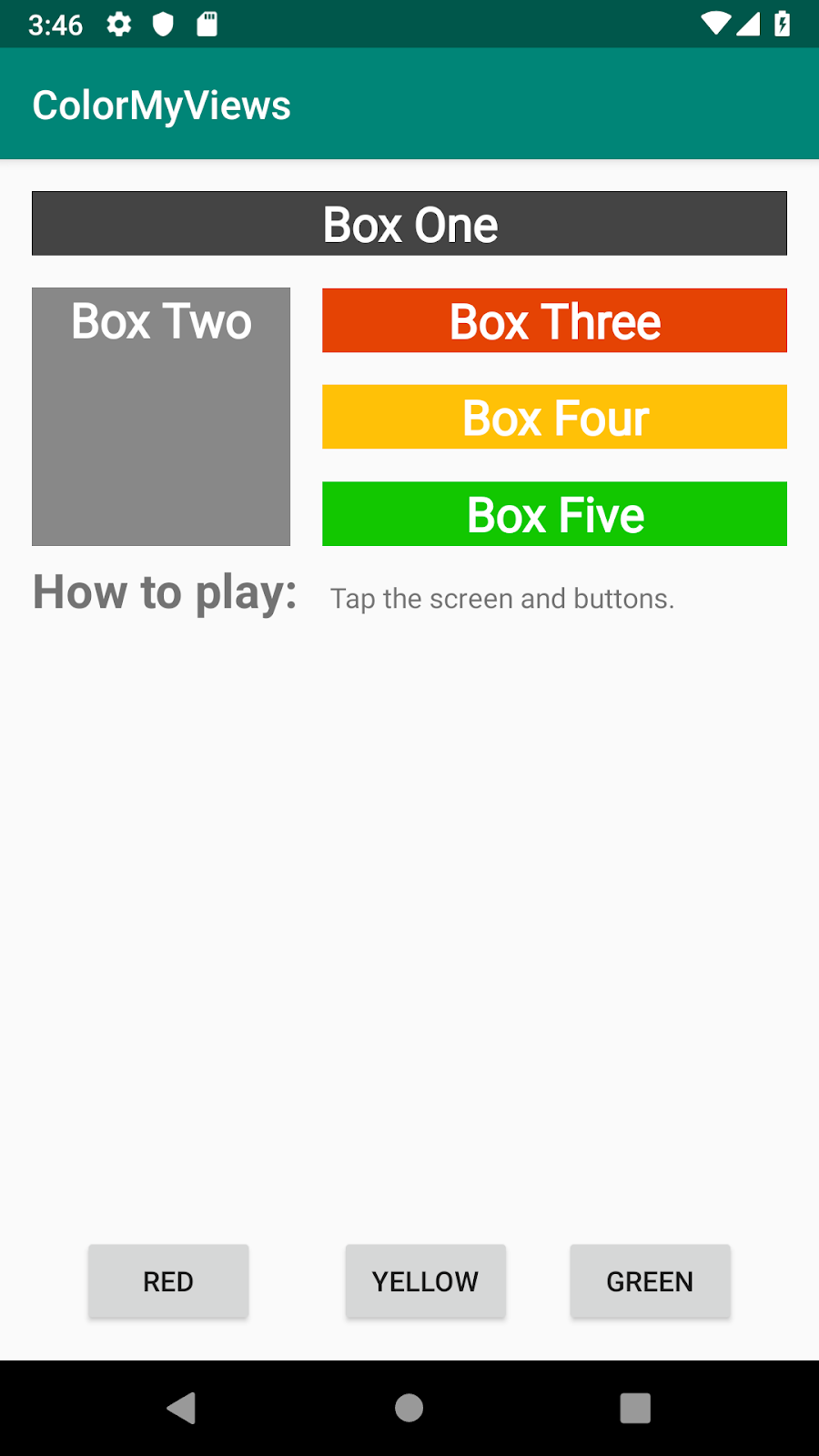Viewport: 819px width, 1456px height.
Task: Return to the home screen
Action: click(409, 1408)
